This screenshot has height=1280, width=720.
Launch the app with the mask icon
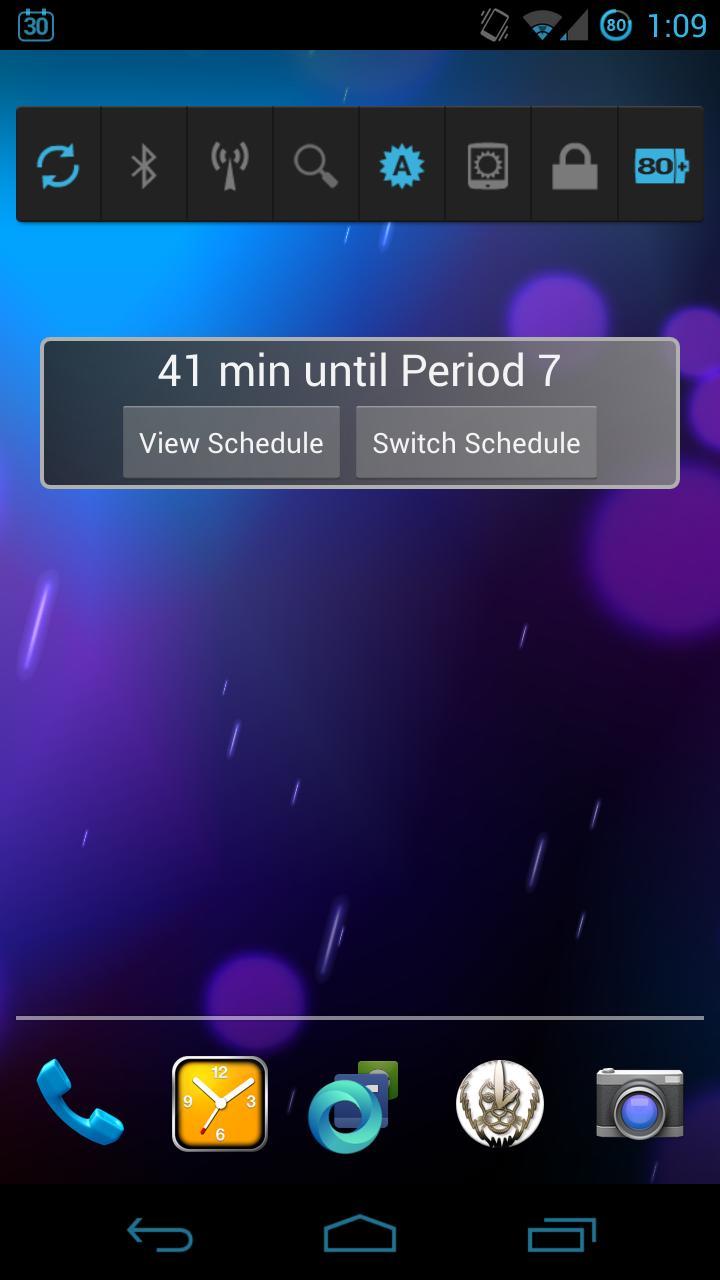tap(500, 1103)
